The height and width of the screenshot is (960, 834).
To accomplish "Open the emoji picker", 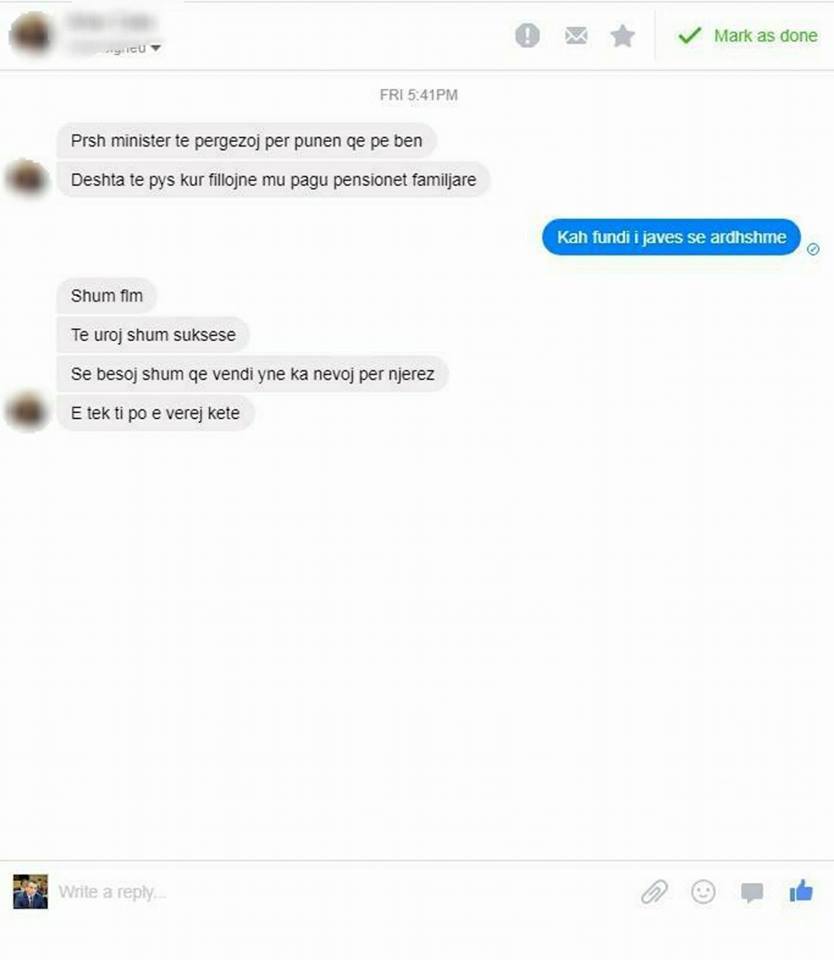I will point(704,891).
